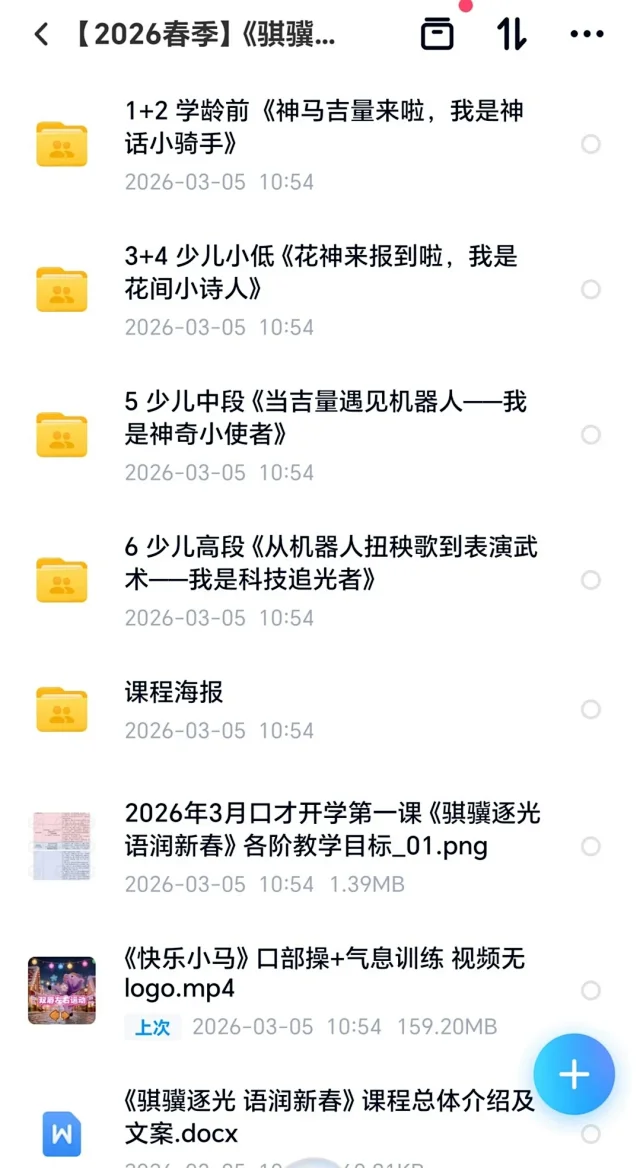
Task: Select the 1+2 学龄前 folder checkbox
Action: 591,144
